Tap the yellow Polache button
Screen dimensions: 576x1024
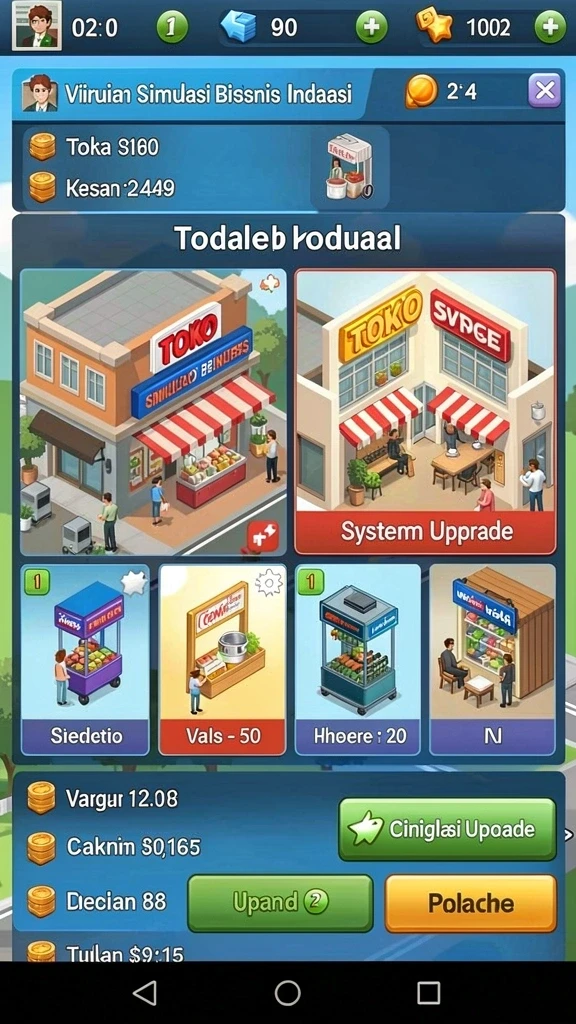471,903
